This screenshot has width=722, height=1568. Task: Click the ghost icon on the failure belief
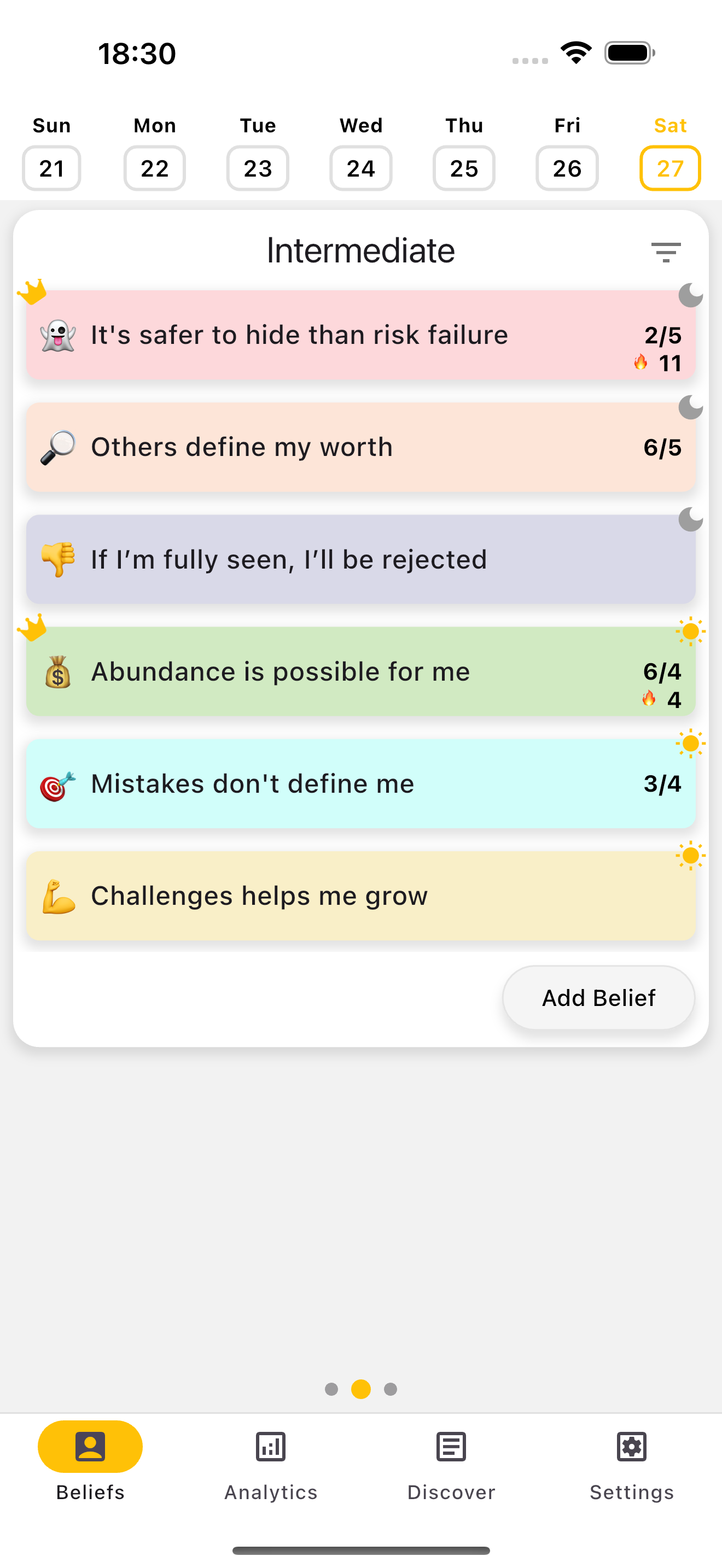57,334
